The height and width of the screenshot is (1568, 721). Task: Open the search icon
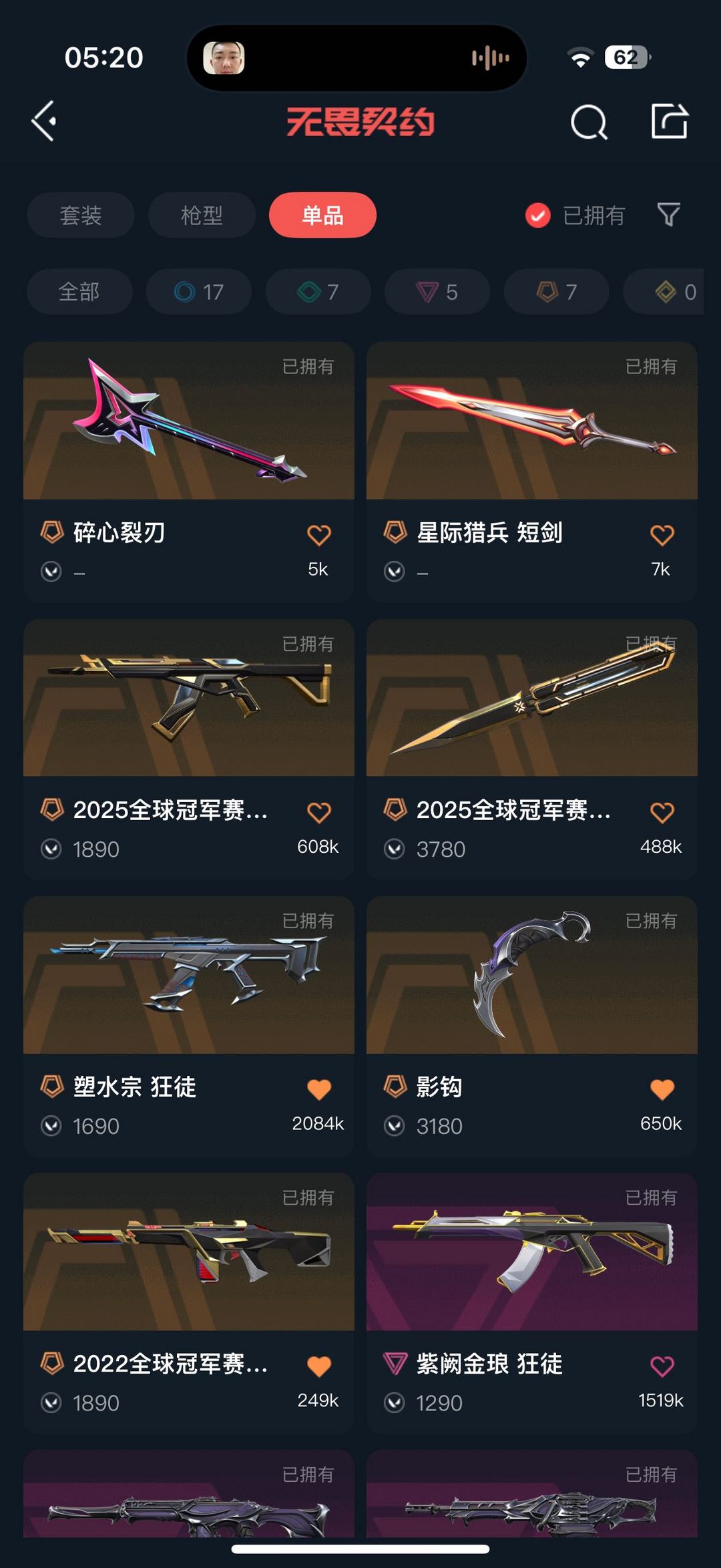pos(589,122)
